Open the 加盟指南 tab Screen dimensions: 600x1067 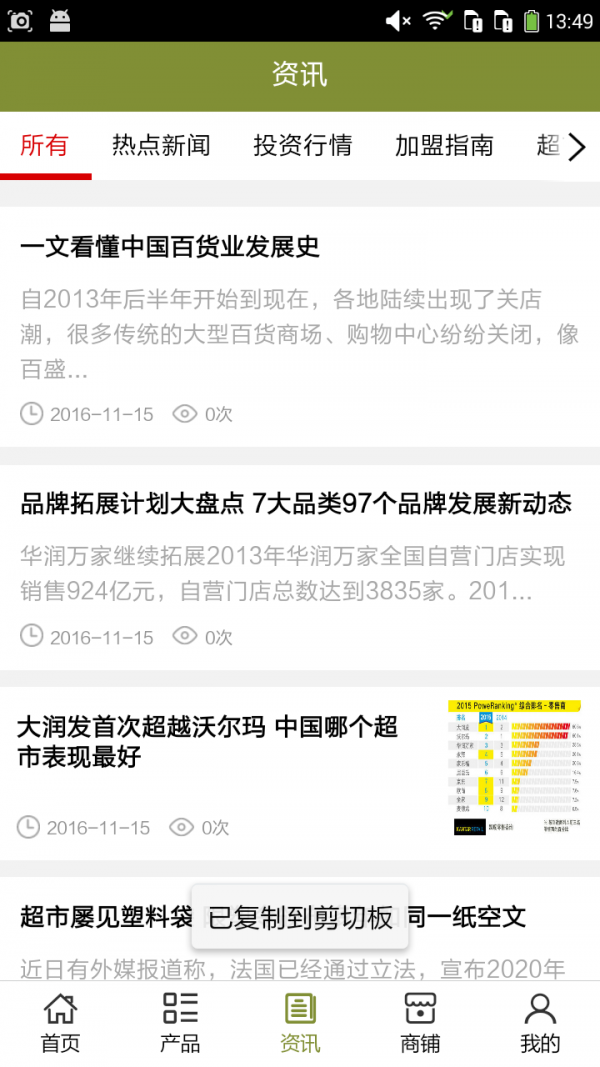point(444,146)
